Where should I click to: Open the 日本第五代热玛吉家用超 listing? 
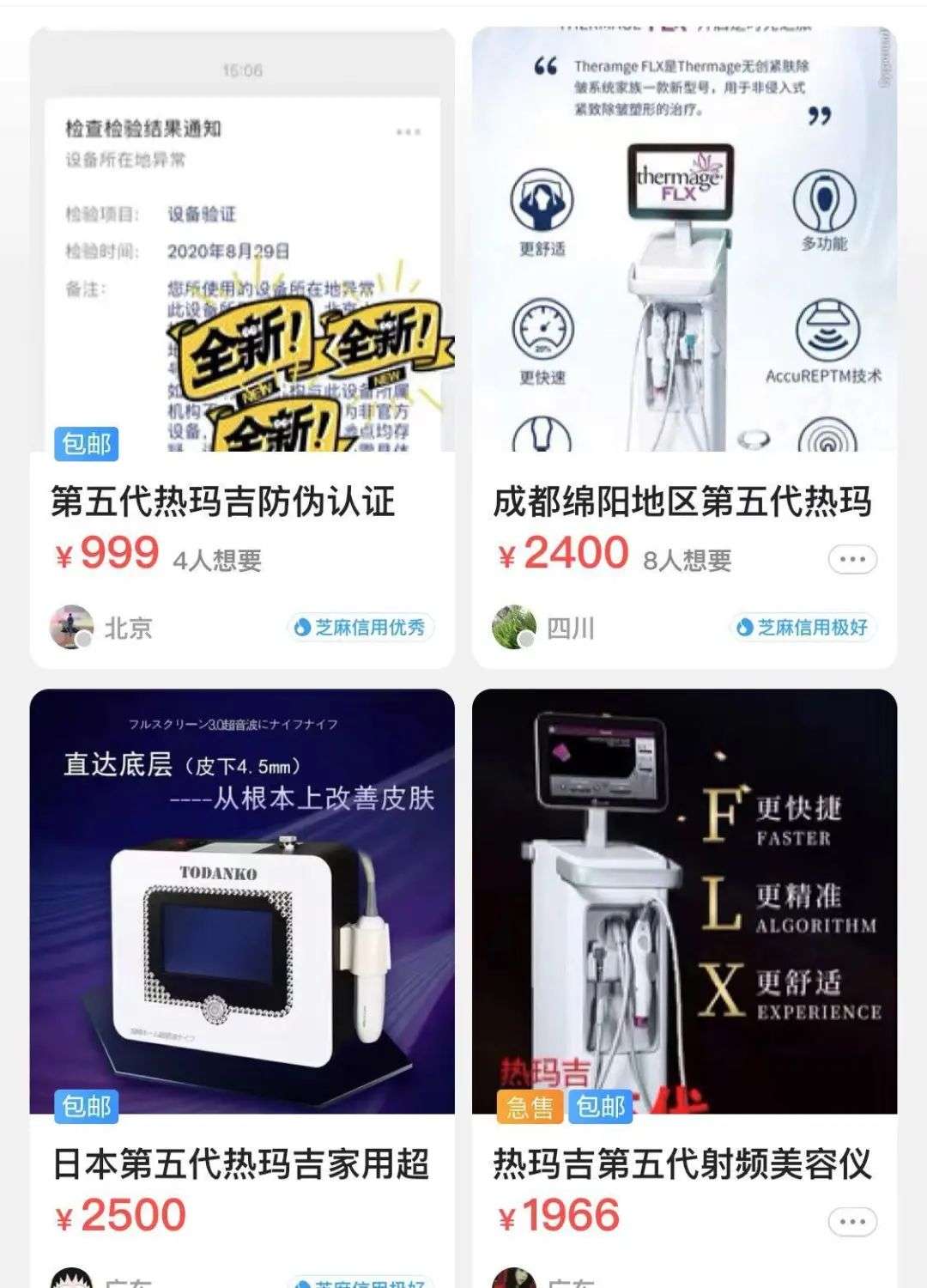(x=240, y=1165)
